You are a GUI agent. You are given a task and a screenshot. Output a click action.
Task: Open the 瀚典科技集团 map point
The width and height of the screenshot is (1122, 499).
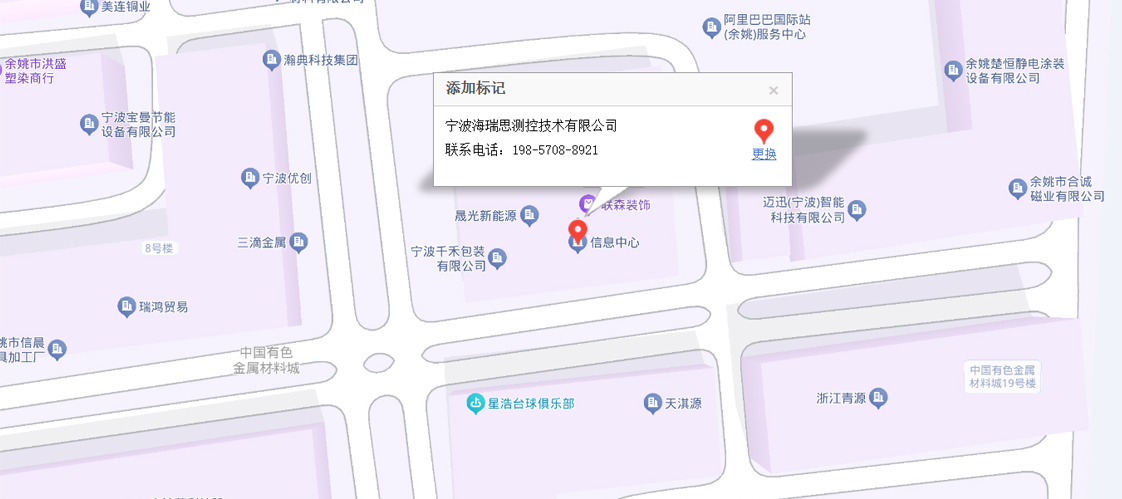click(x=271, y=61)
